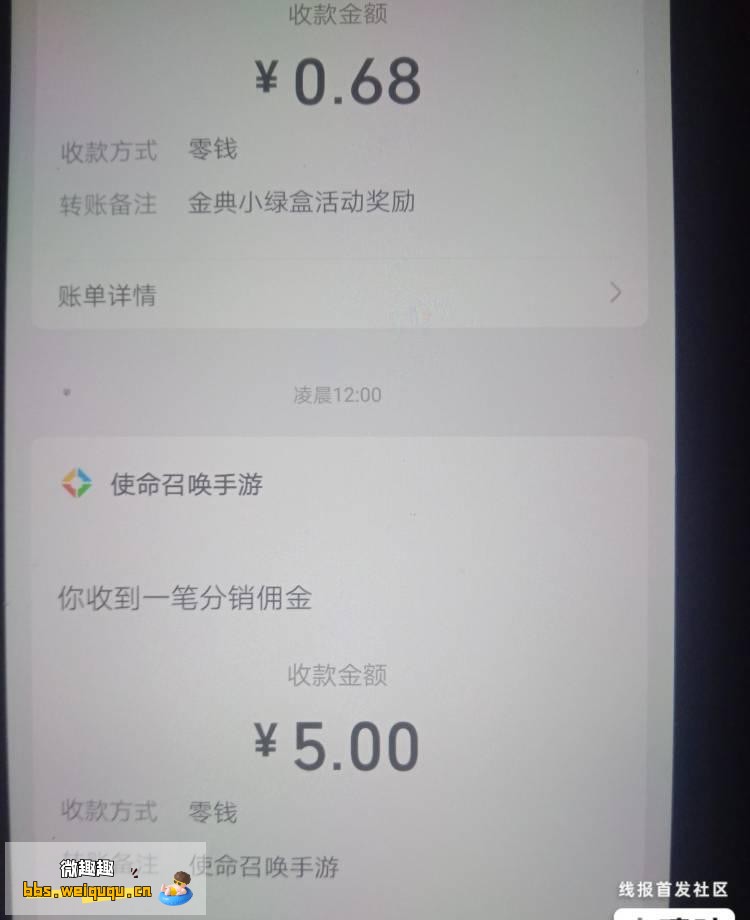Select the lower 收款方式 row
750x920 pixels.
pyautogui.click(x=108, y=812)
